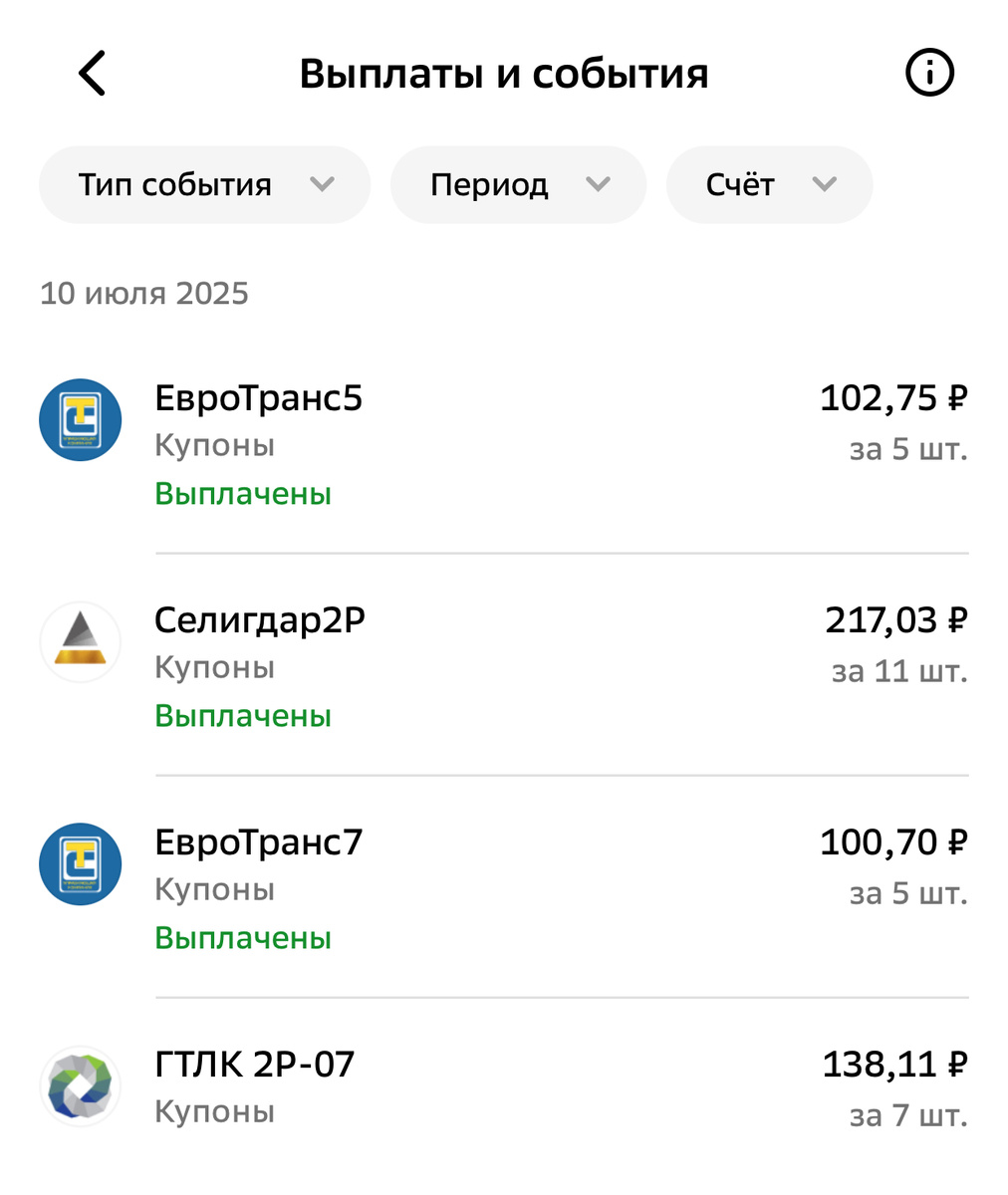This screenshot has width=1008, height=1195.
Task: Tap the 217,03 ₽ amount for Селигдар2Р
Action: [892, 618]
